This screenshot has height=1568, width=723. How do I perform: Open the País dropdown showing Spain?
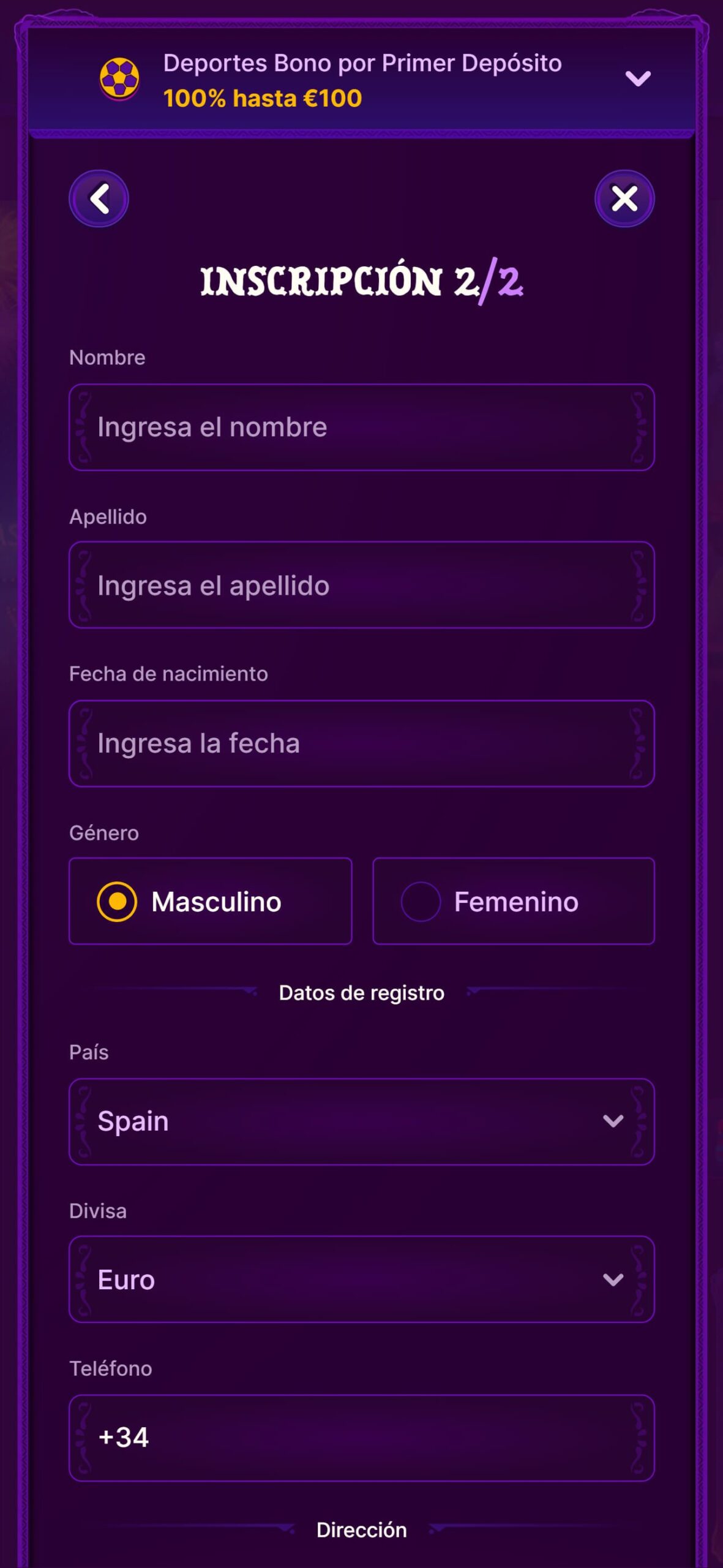click(x=362, y=1121)
